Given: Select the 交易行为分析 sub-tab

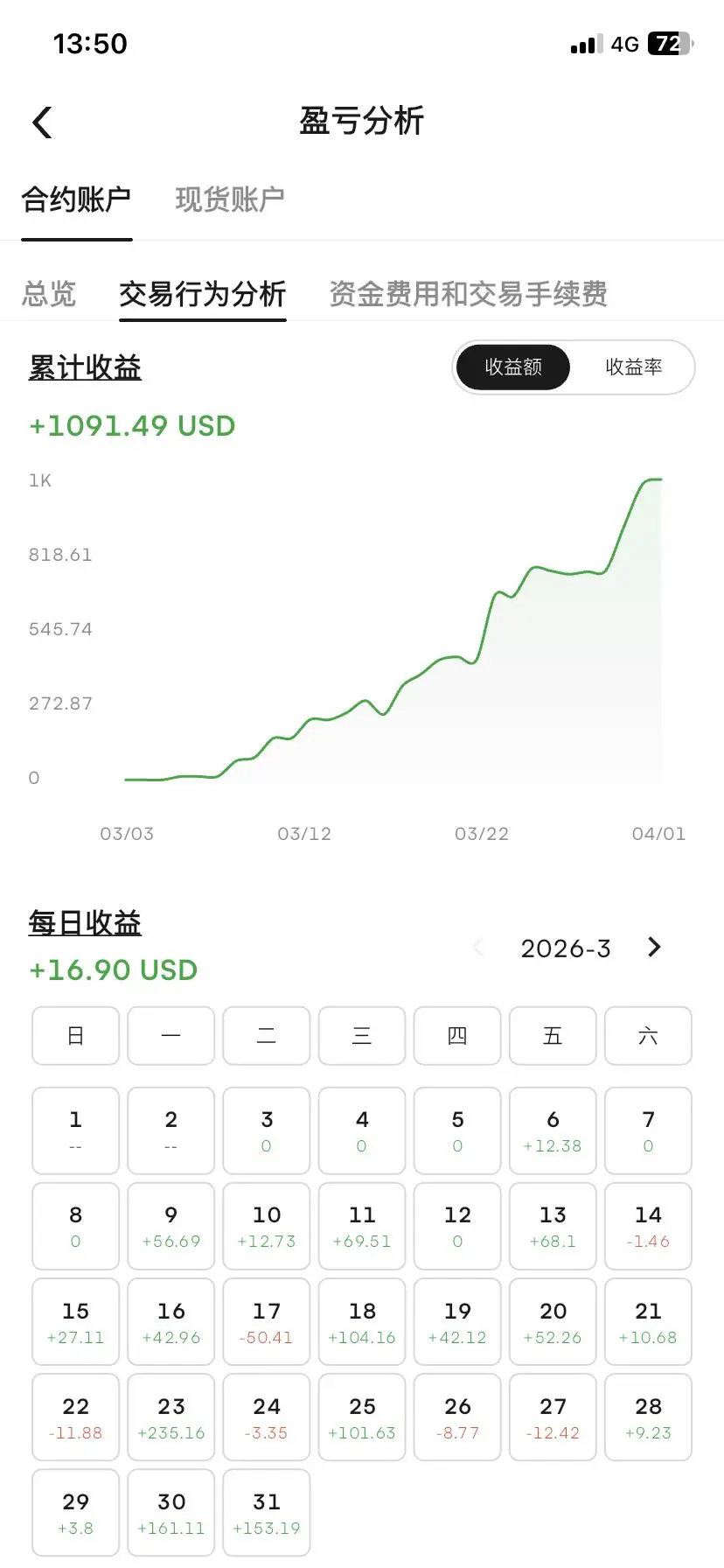Looking at the screenshot, I should [202, 294].
